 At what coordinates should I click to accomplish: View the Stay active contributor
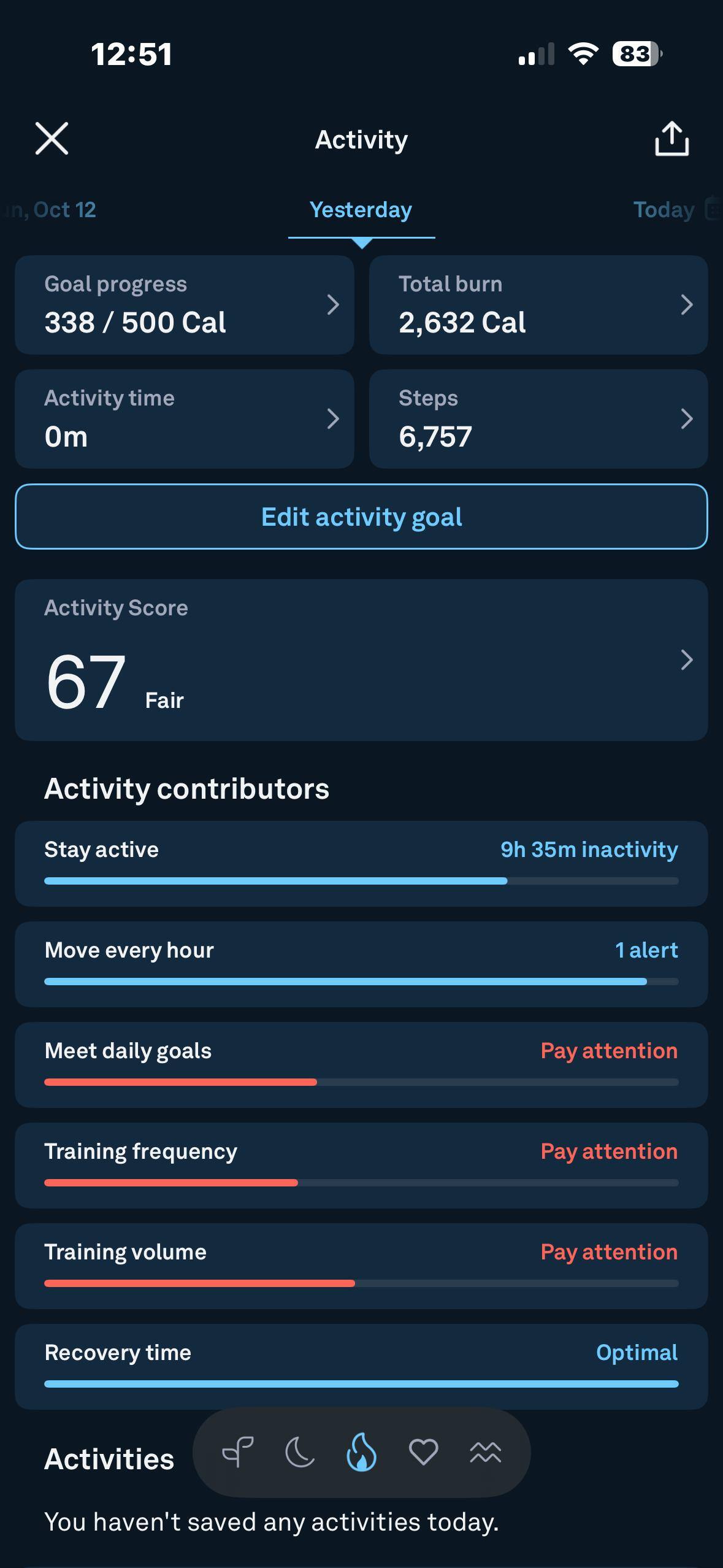361,863
